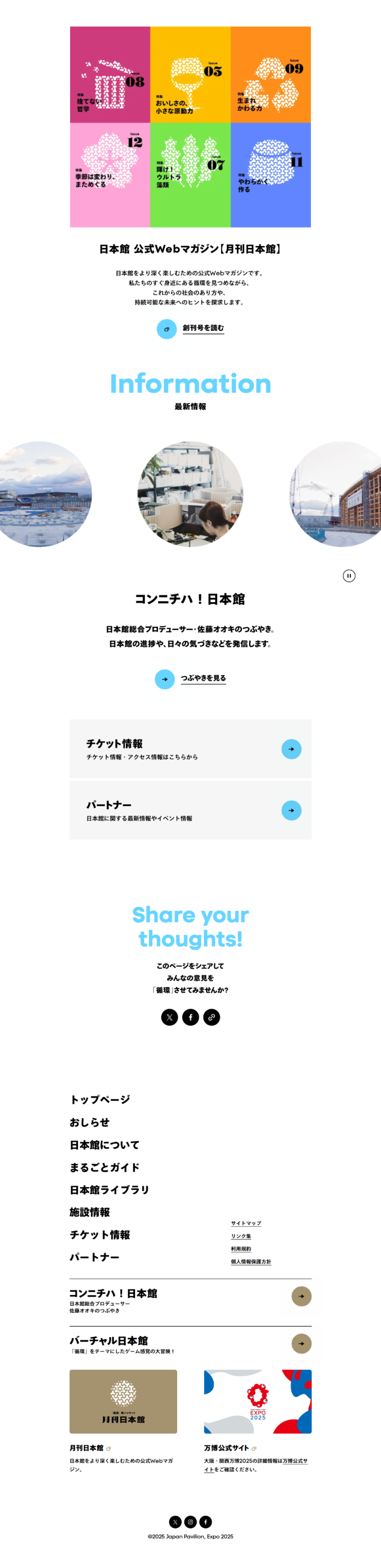Share page on X under Share your thoughts
The image size is (381, 1568).
(x=170, y=1017)
